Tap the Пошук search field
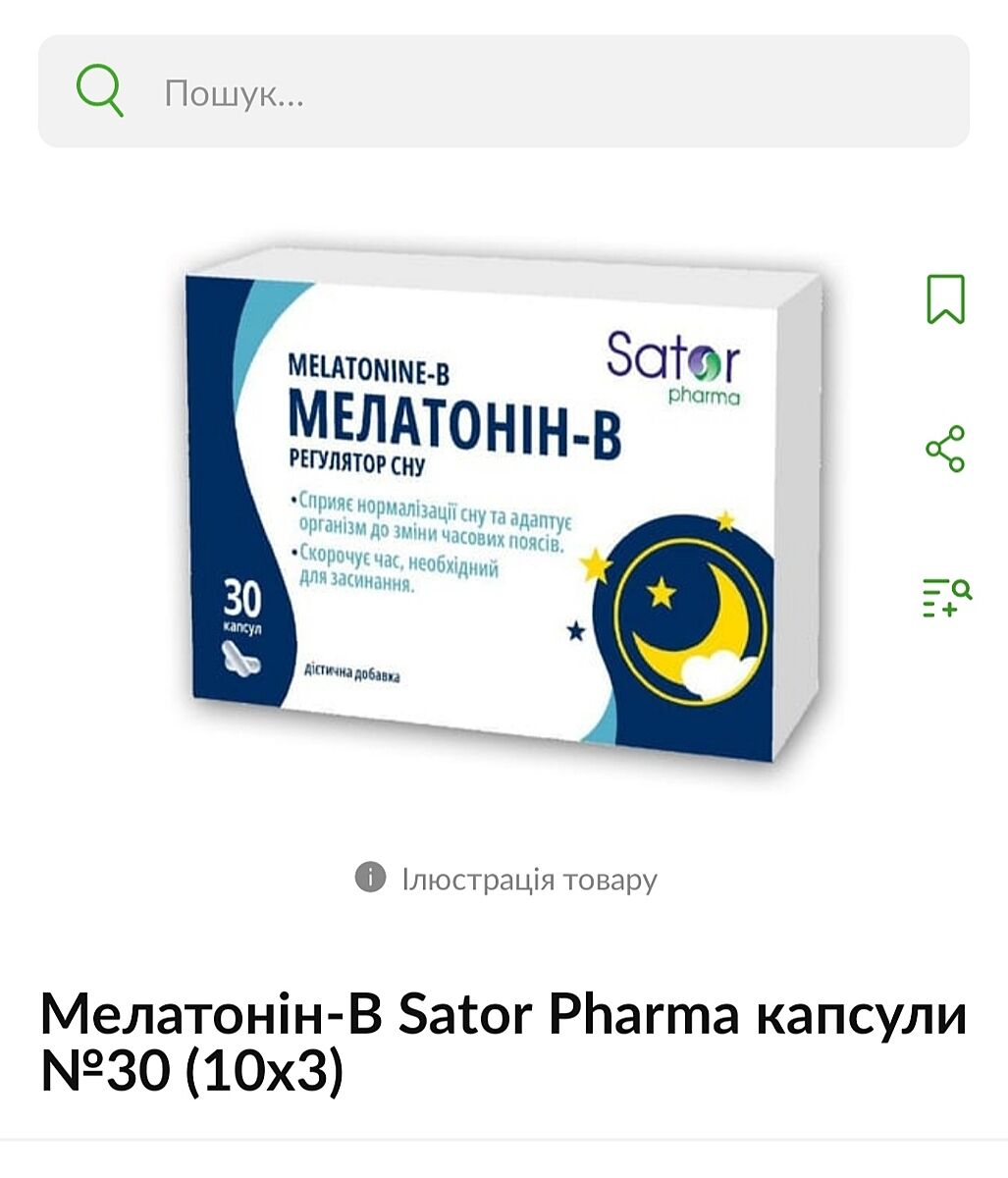Viewport: 1008px width, 1178px height. 504,93
